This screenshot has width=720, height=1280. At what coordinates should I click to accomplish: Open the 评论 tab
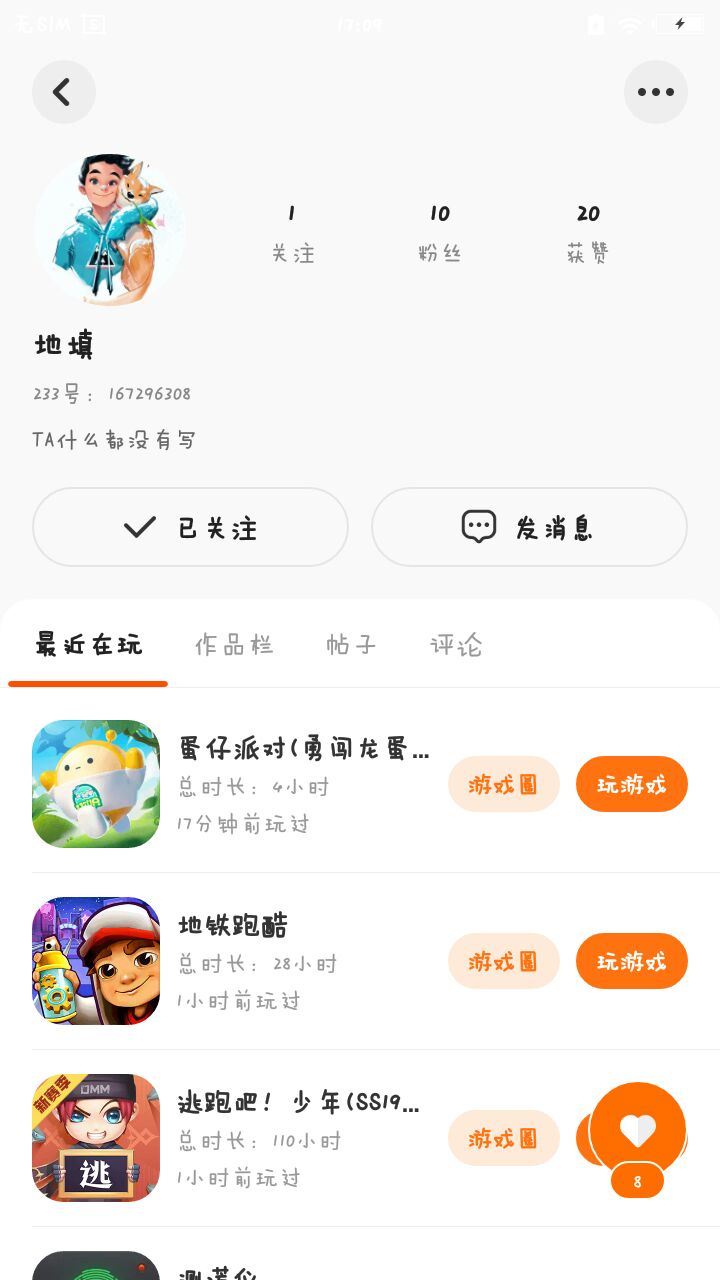(456, 645)
